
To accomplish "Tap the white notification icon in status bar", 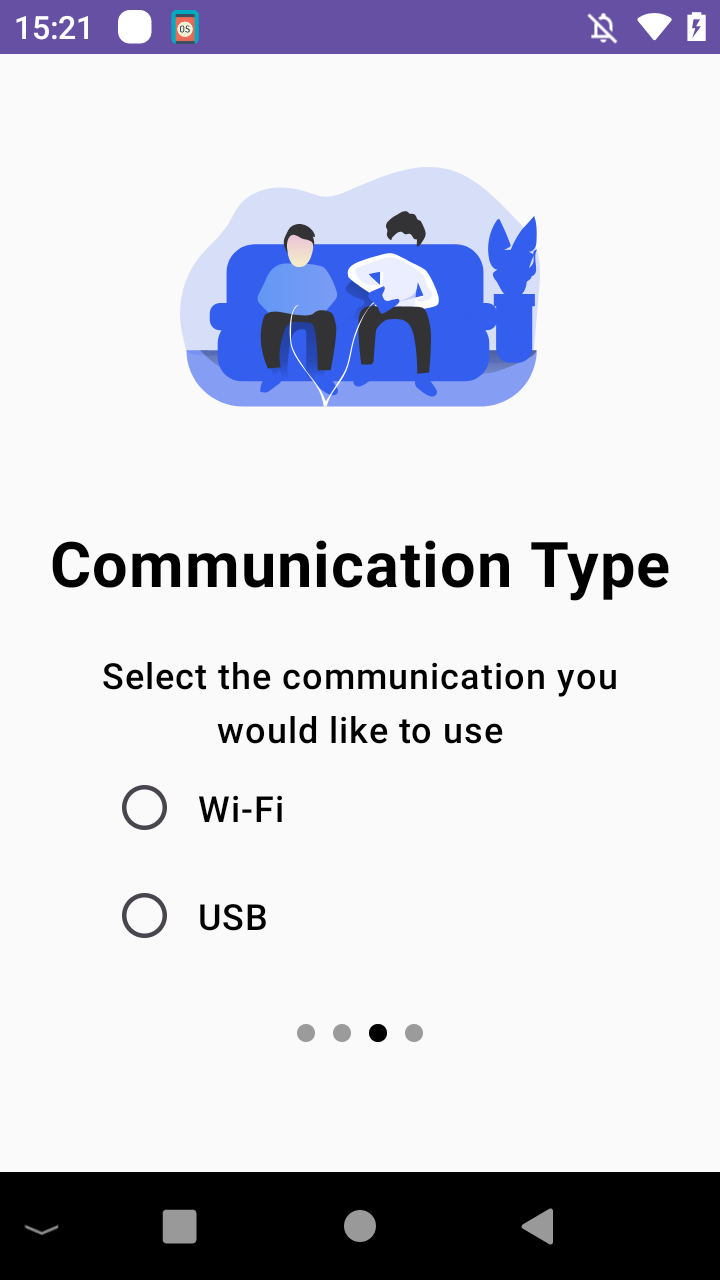I will pos(133,28).
